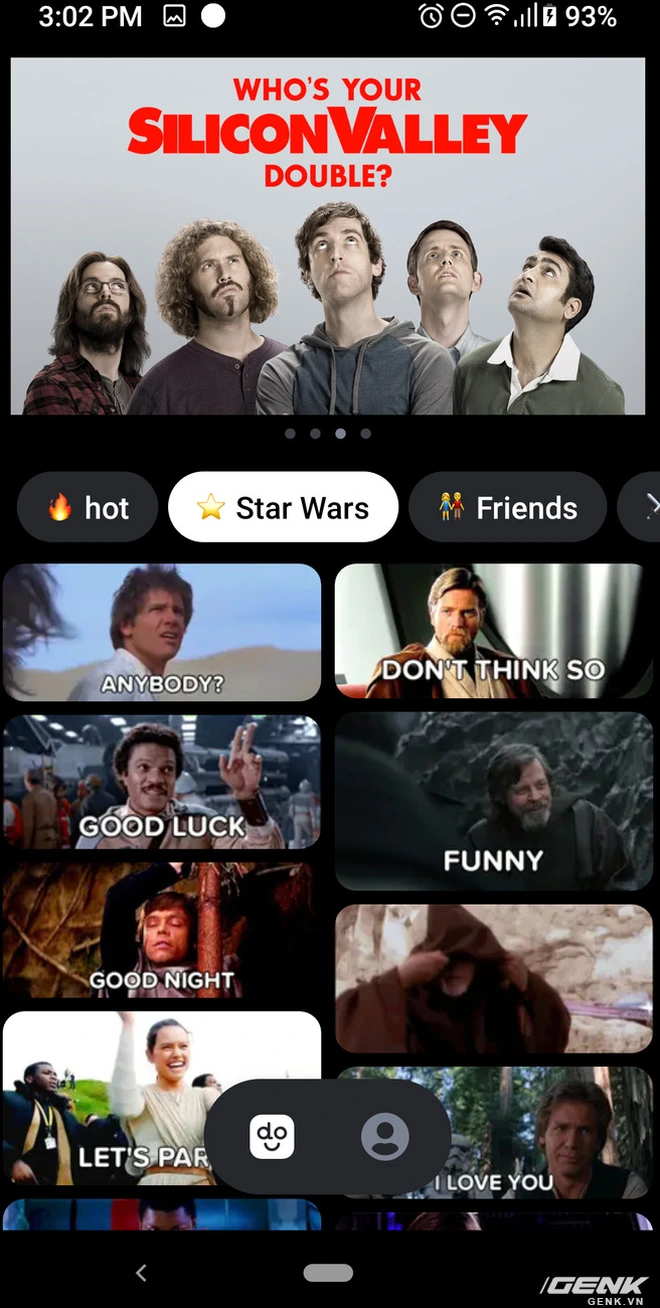
Task: Open the profile tab
Action: 385,1137
